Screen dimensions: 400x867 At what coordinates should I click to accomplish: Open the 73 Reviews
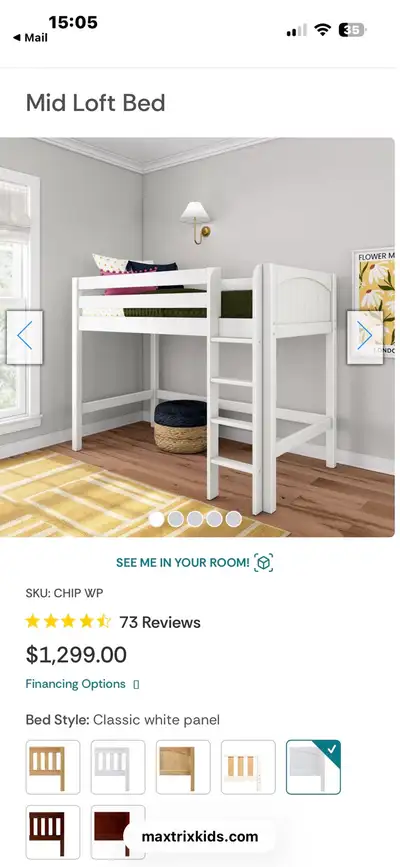pyautogui.click(x=160, y=622)
